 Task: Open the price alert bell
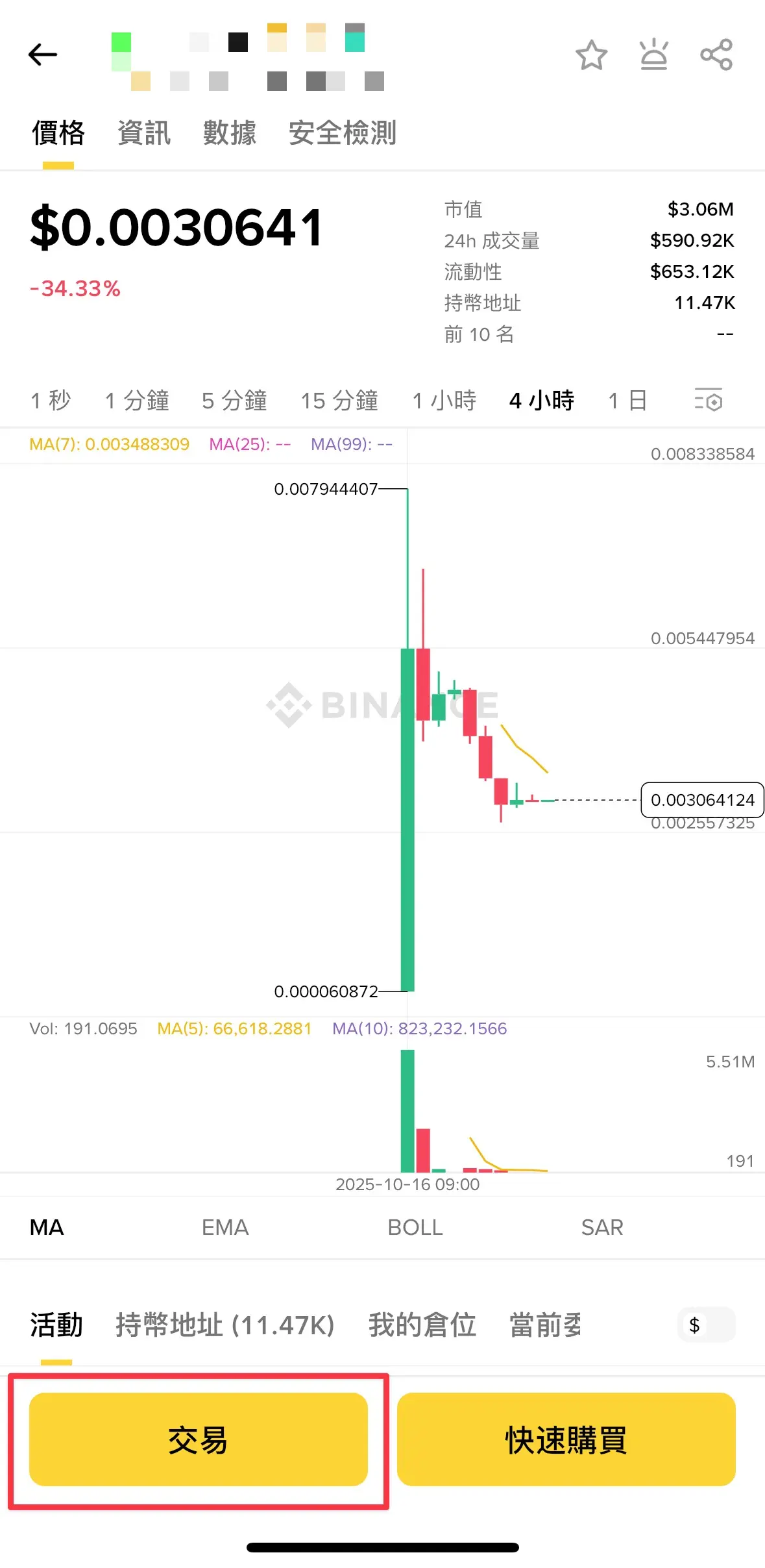[x=653, y=55]
